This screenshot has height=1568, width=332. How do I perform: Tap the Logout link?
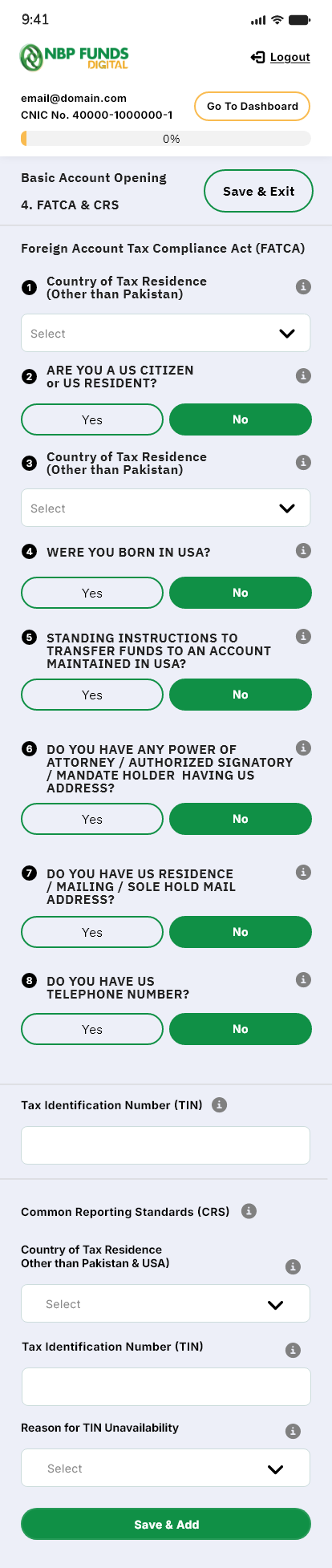coord(281,57)
